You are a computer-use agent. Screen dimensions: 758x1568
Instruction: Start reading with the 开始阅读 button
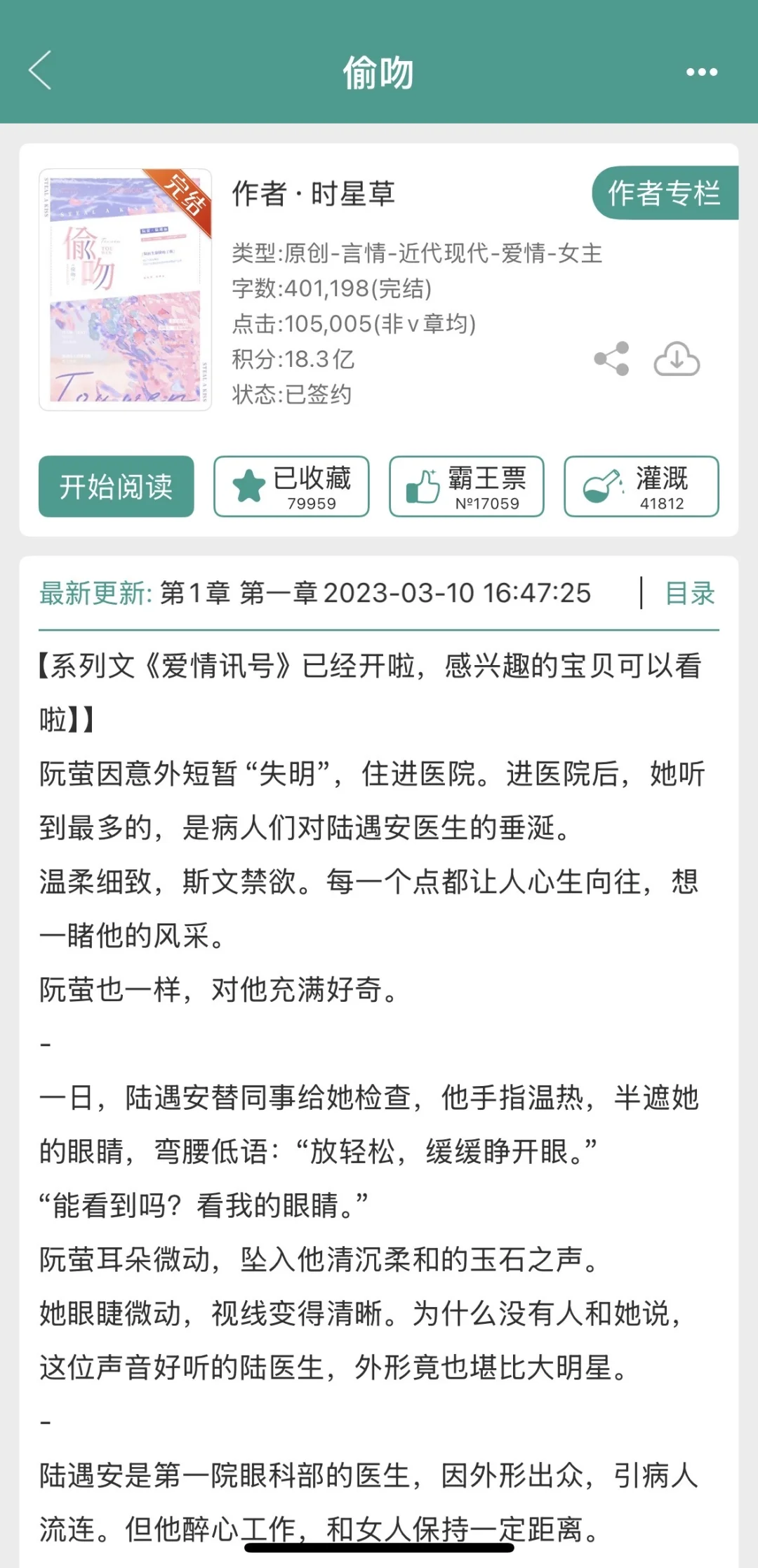click(x=116, y=488)
